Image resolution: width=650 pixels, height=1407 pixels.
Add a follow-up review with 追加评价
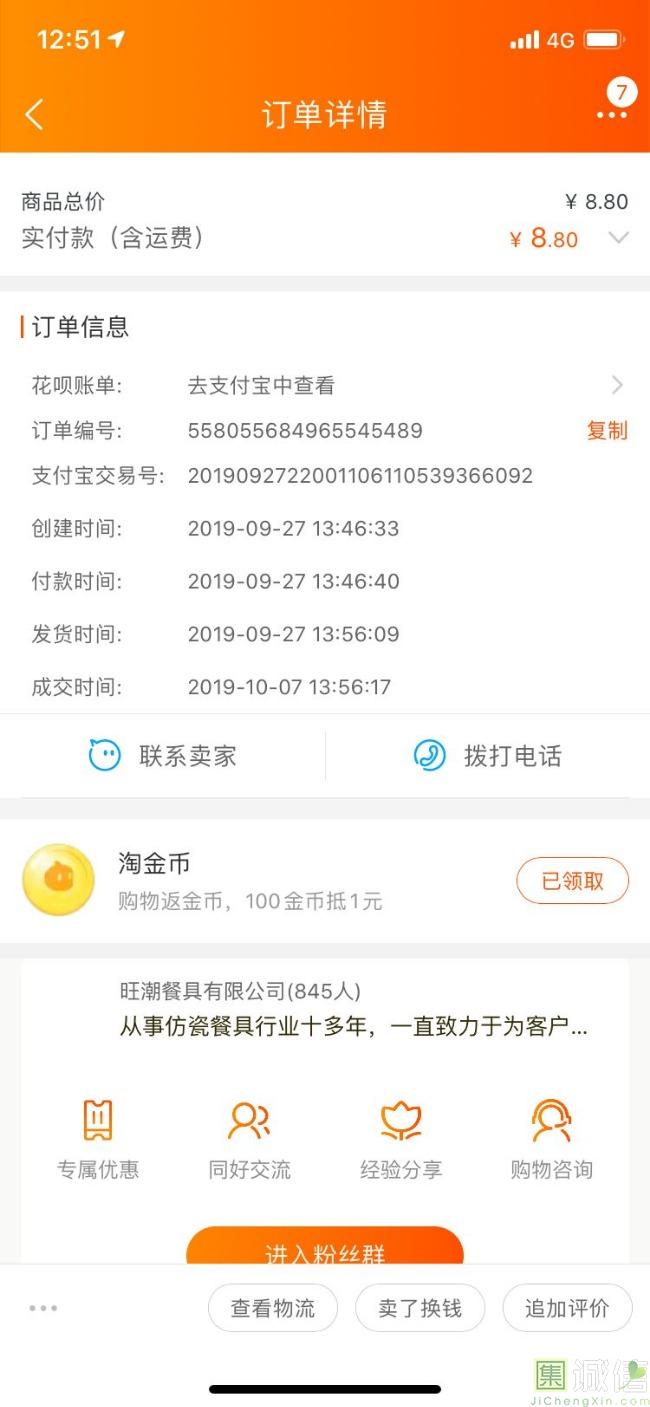(x=567, y=1308)
